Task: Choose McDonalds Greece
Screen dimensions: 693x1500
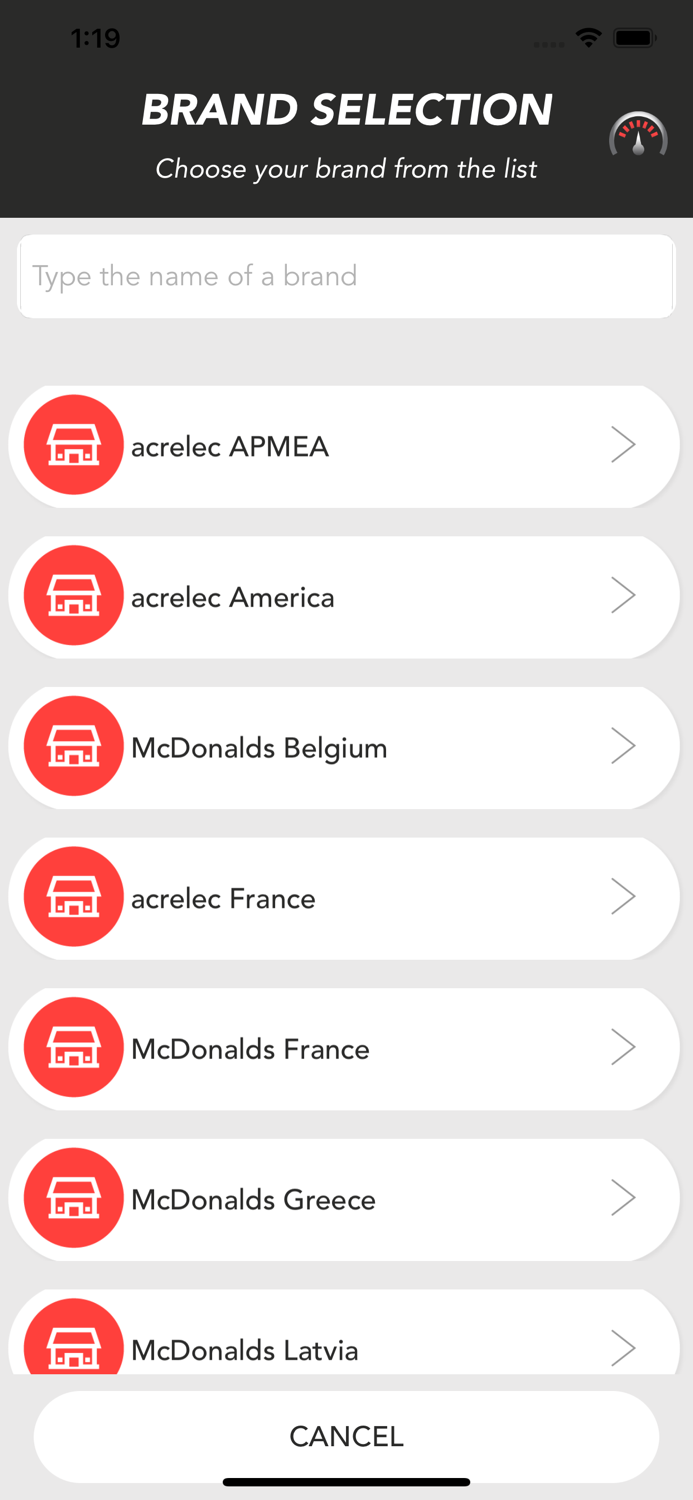Action: point(344,1199)
